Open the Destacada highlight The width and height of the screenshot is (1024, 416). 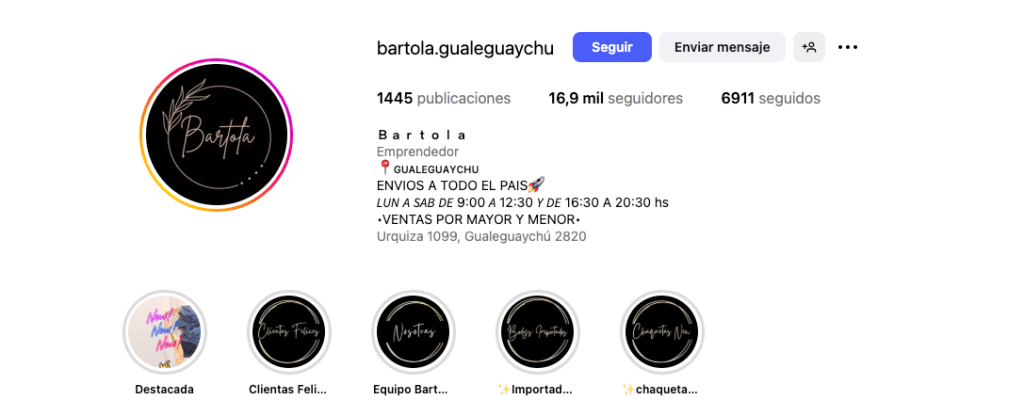coord(164,332)
